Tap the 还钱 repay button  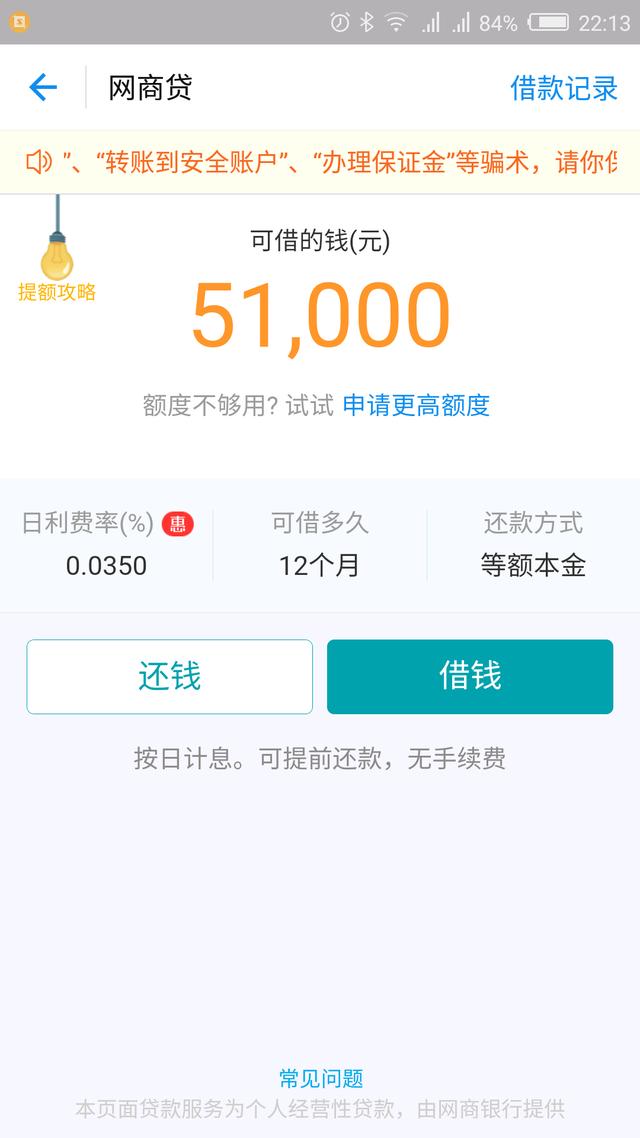[x=169, y=677]
